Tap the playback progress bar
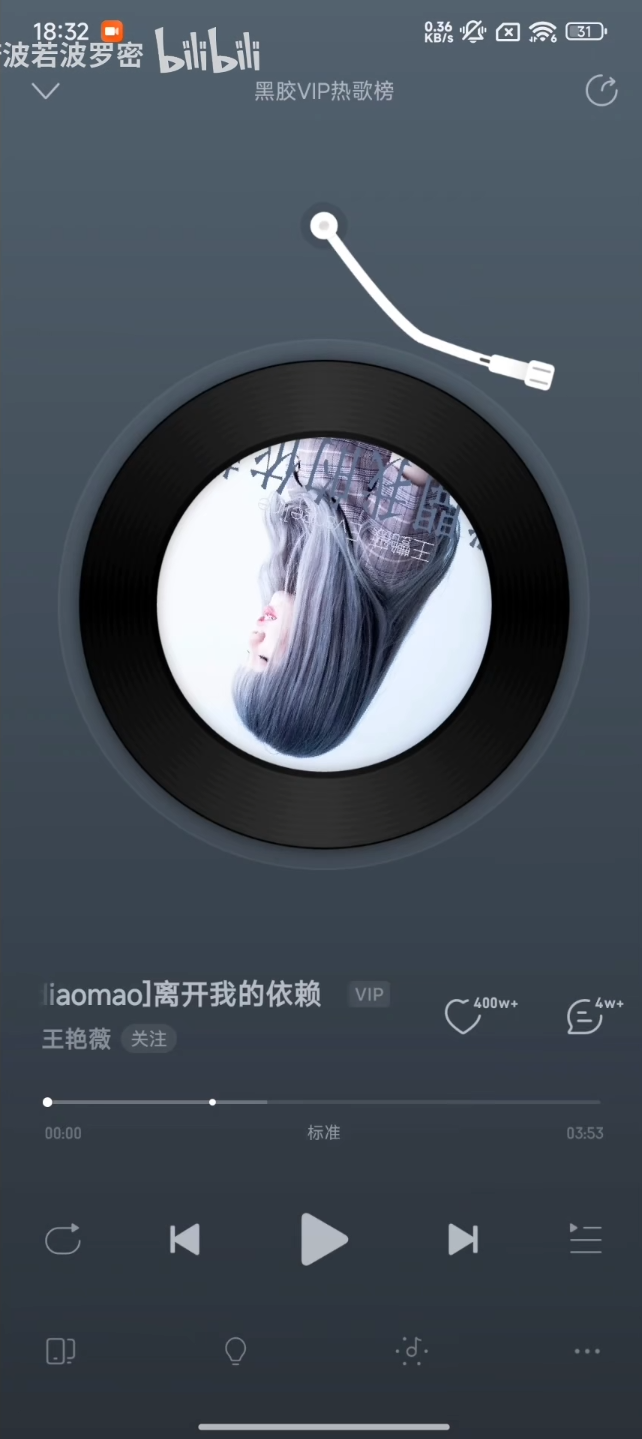The height and width of the screenshot is (1439, 642). [x=323, y=1102]
